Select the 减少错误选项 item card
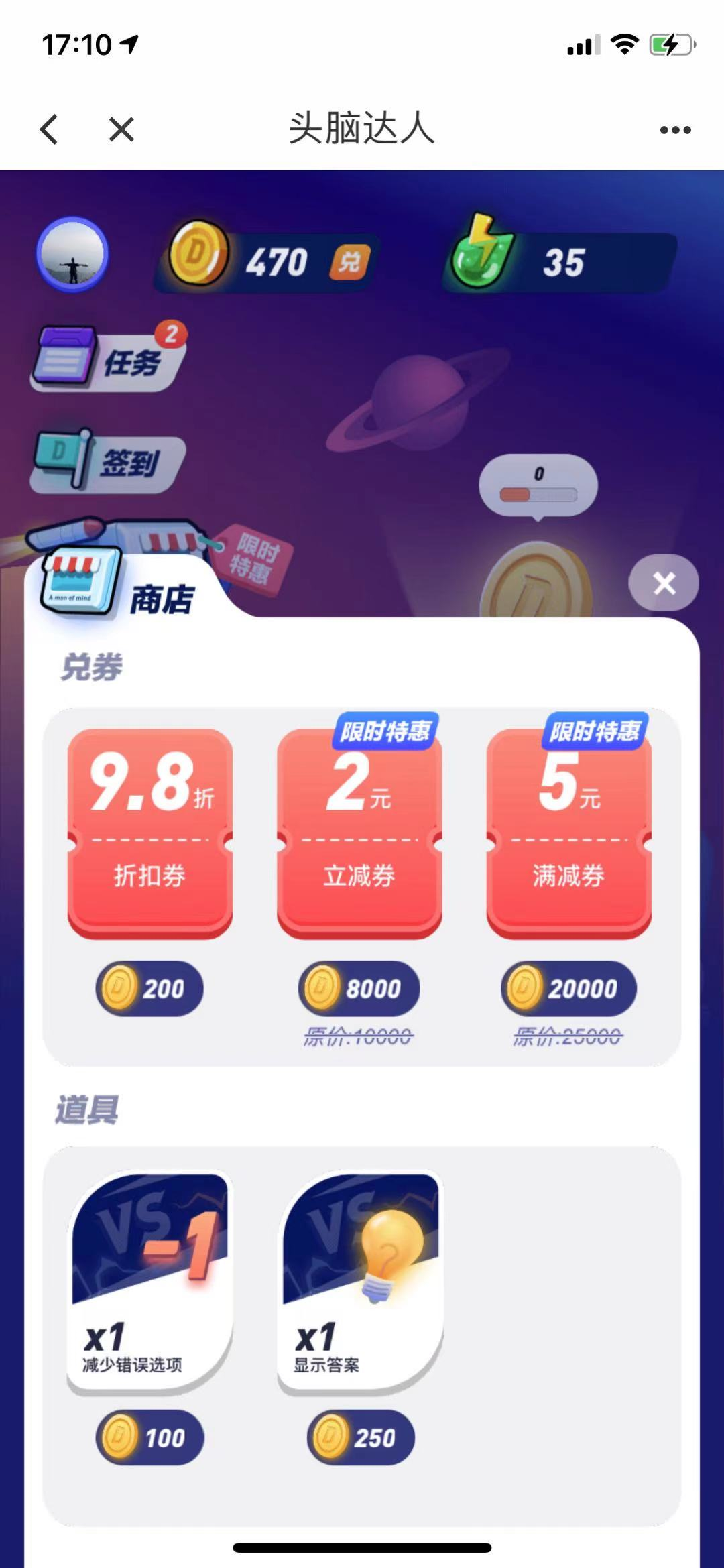This screenshot has width=724, height=1568. [150, 1280]
